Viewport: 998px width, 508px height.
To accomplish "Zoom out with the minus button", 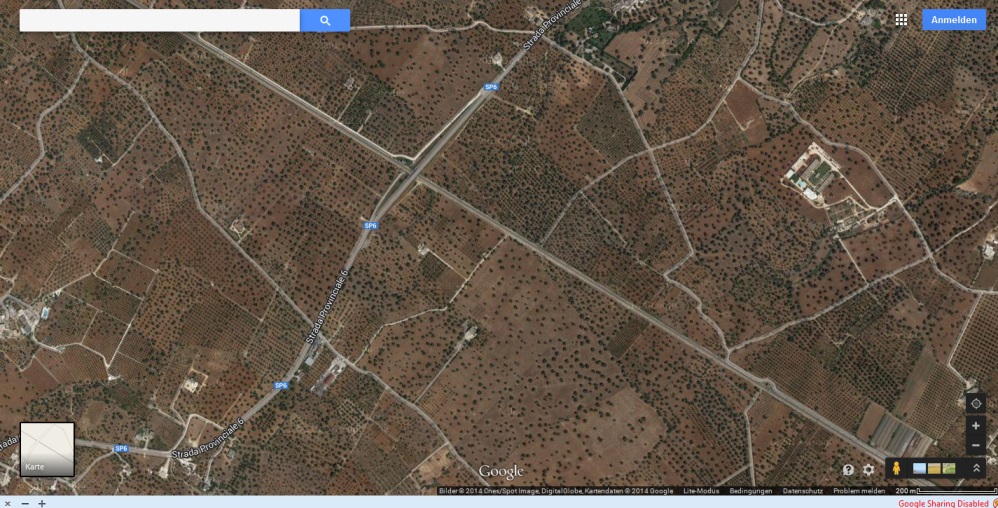I will (975, 445).
